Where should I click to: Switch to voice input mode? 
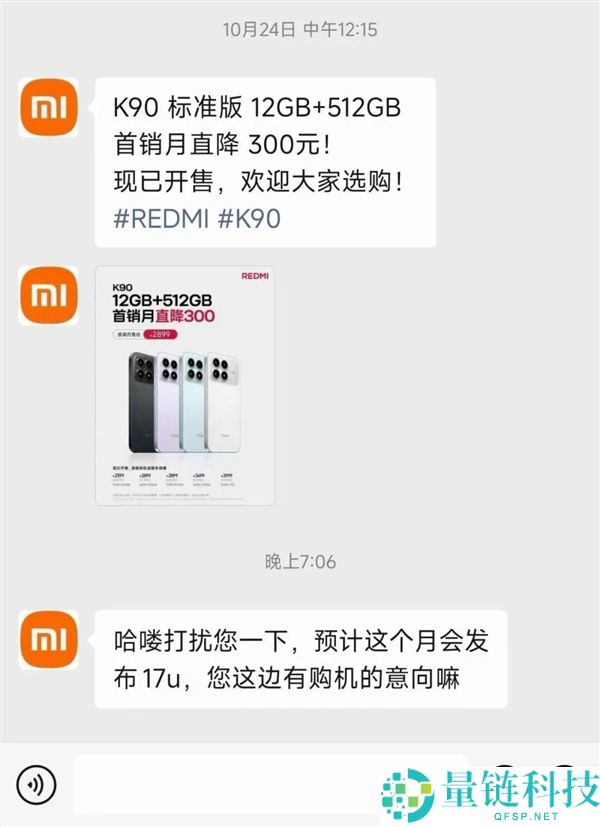36,784
